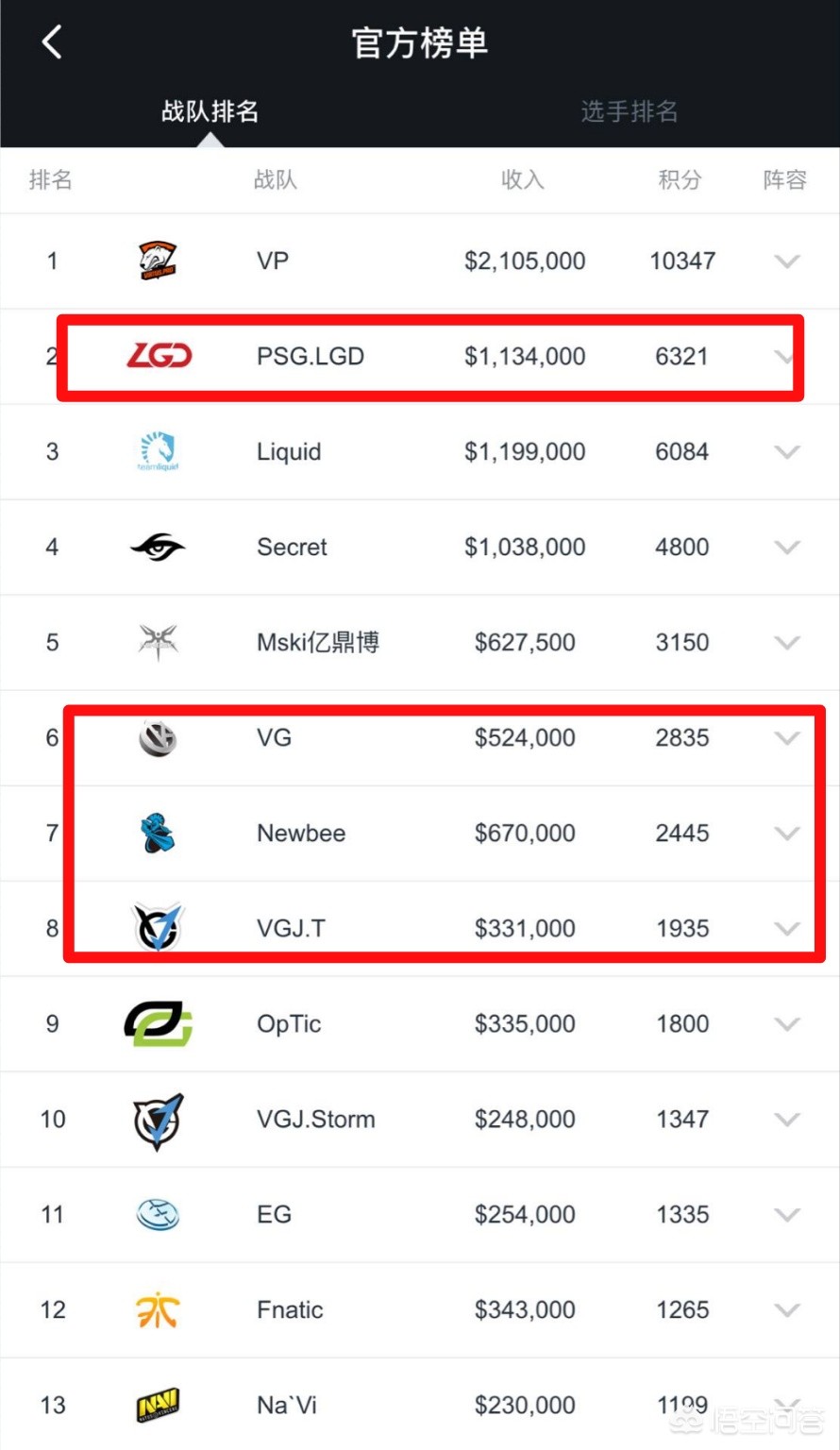Expand the Secret lineup chevron

[787, 548]
